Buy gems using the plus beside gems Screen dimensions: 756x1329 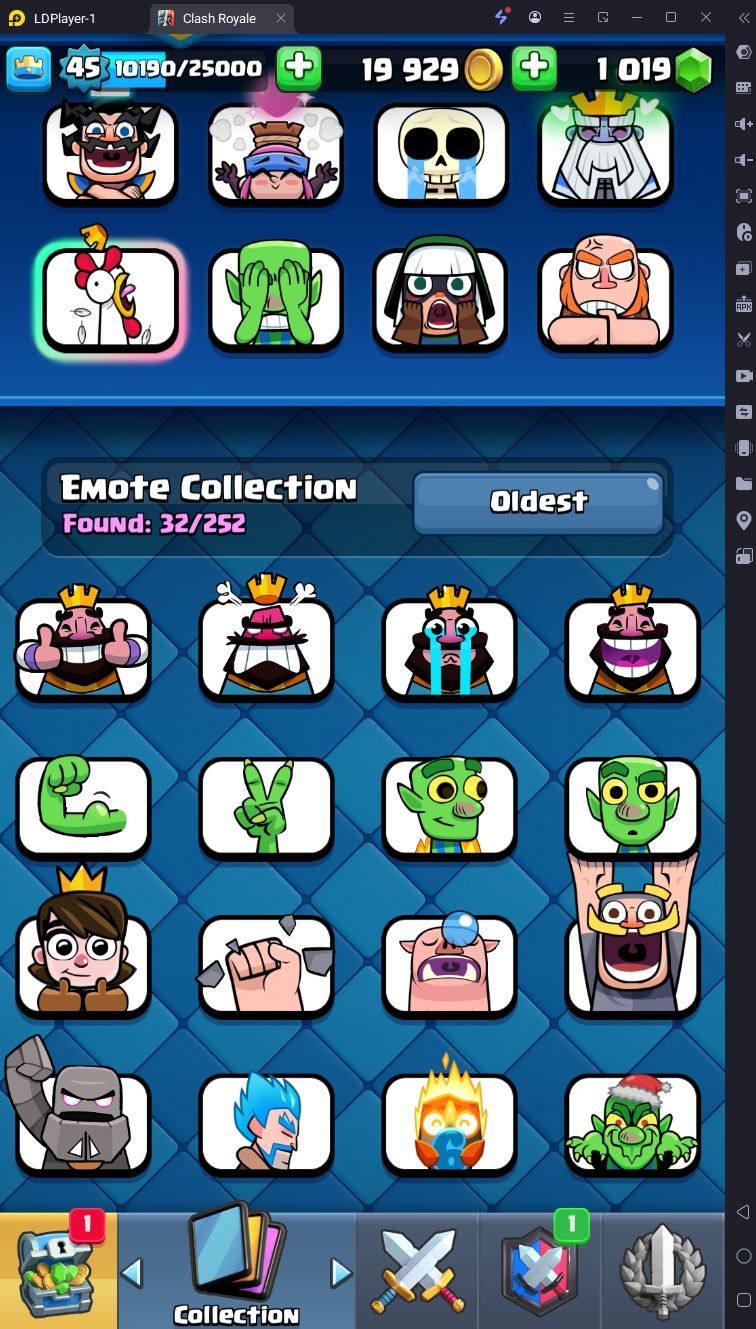coord(535,68)
